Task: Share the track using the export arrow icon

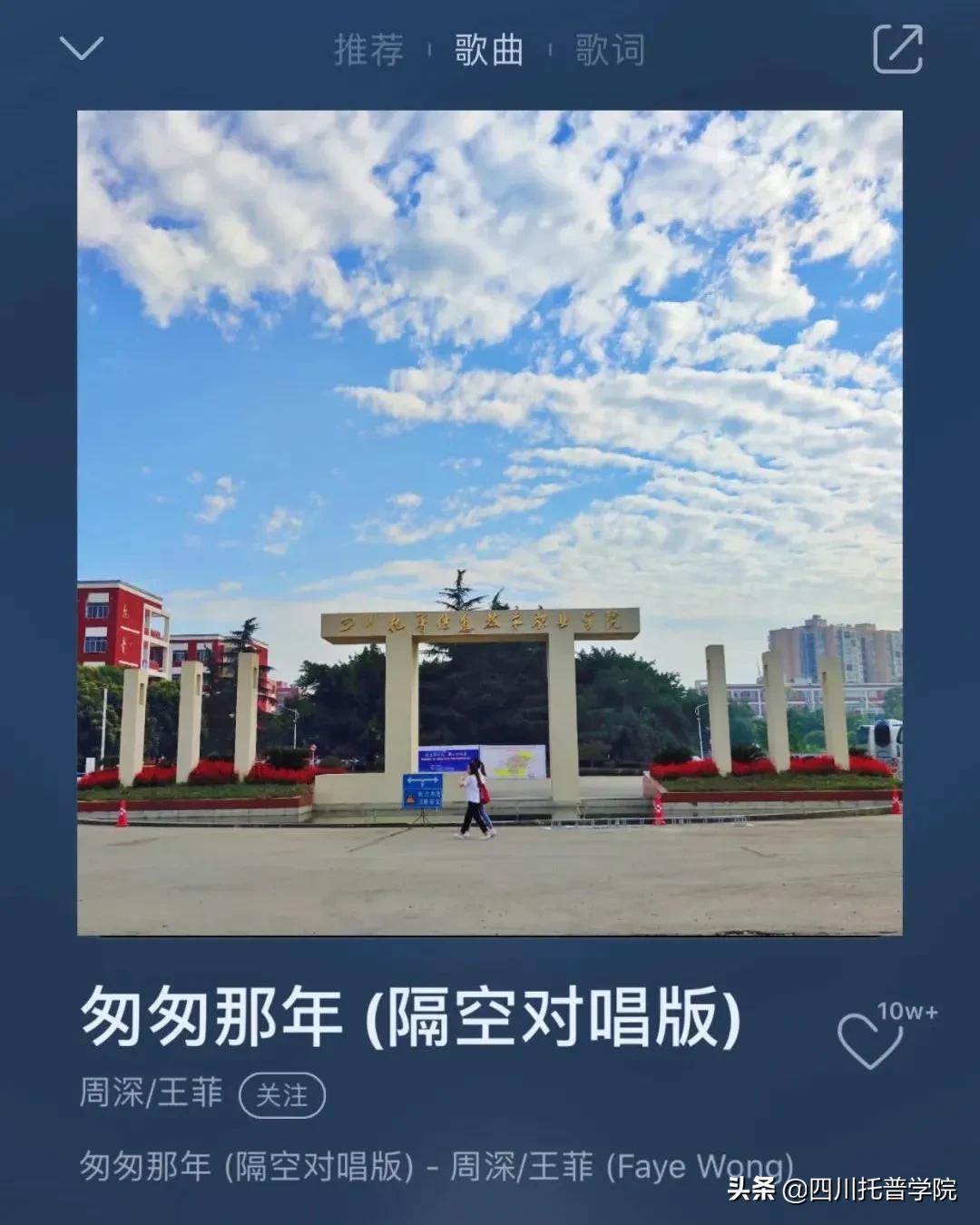Action: [x=900, y=52]
